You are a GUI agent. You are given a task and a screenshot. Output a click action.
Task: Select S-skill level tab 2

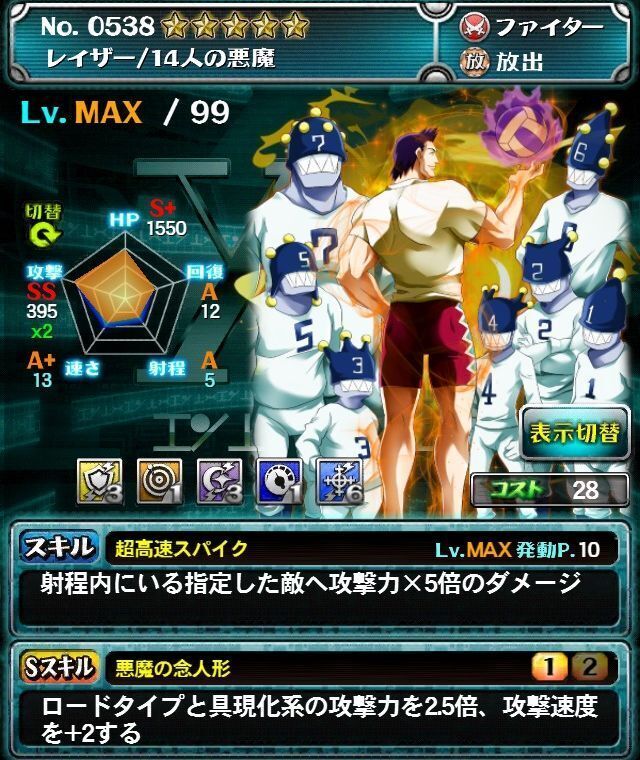(588, 667)
